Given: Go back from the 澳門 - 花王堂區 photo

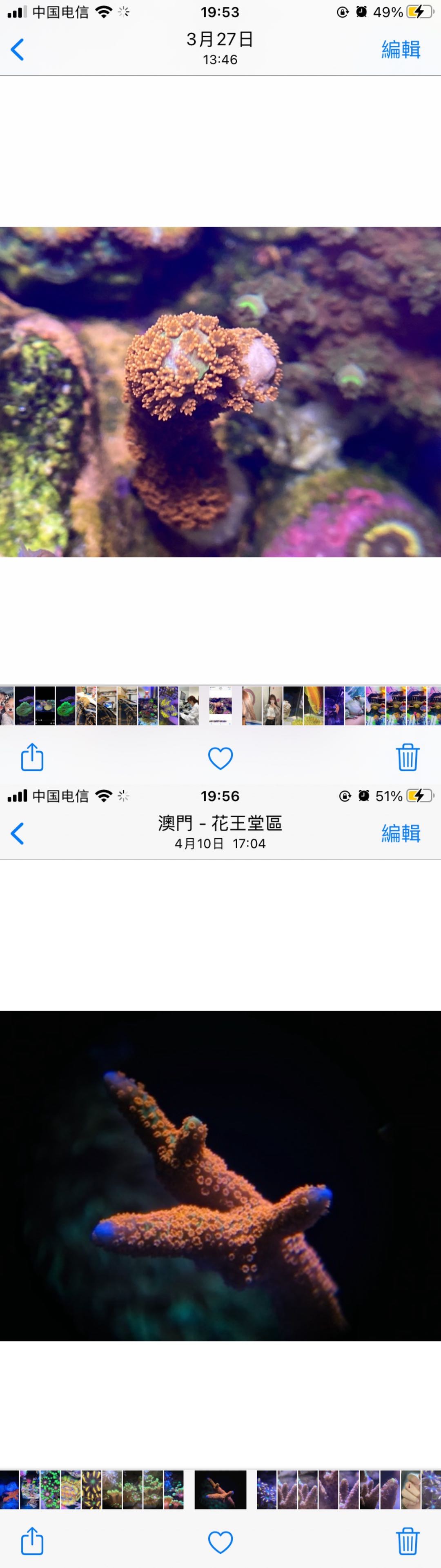Looking at the screenshot, I should point(18,833).
